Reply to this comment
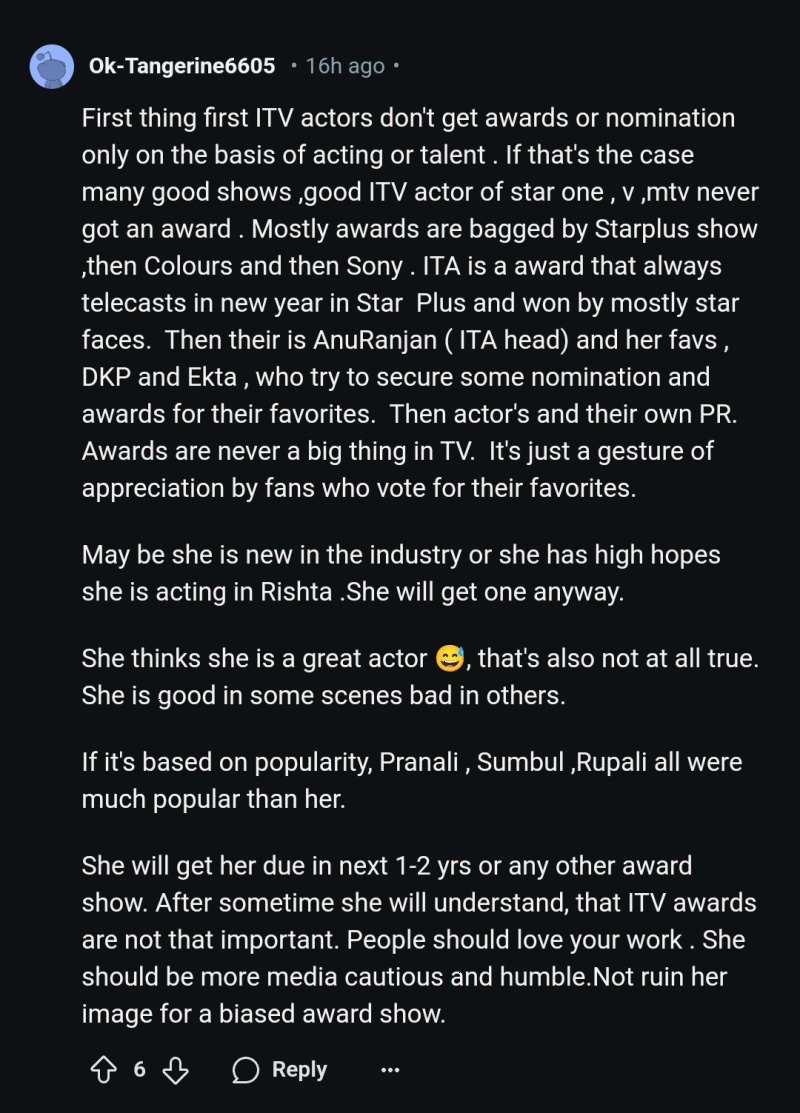The height and width of the screenshot is (1113, 800). (280, 1070)
